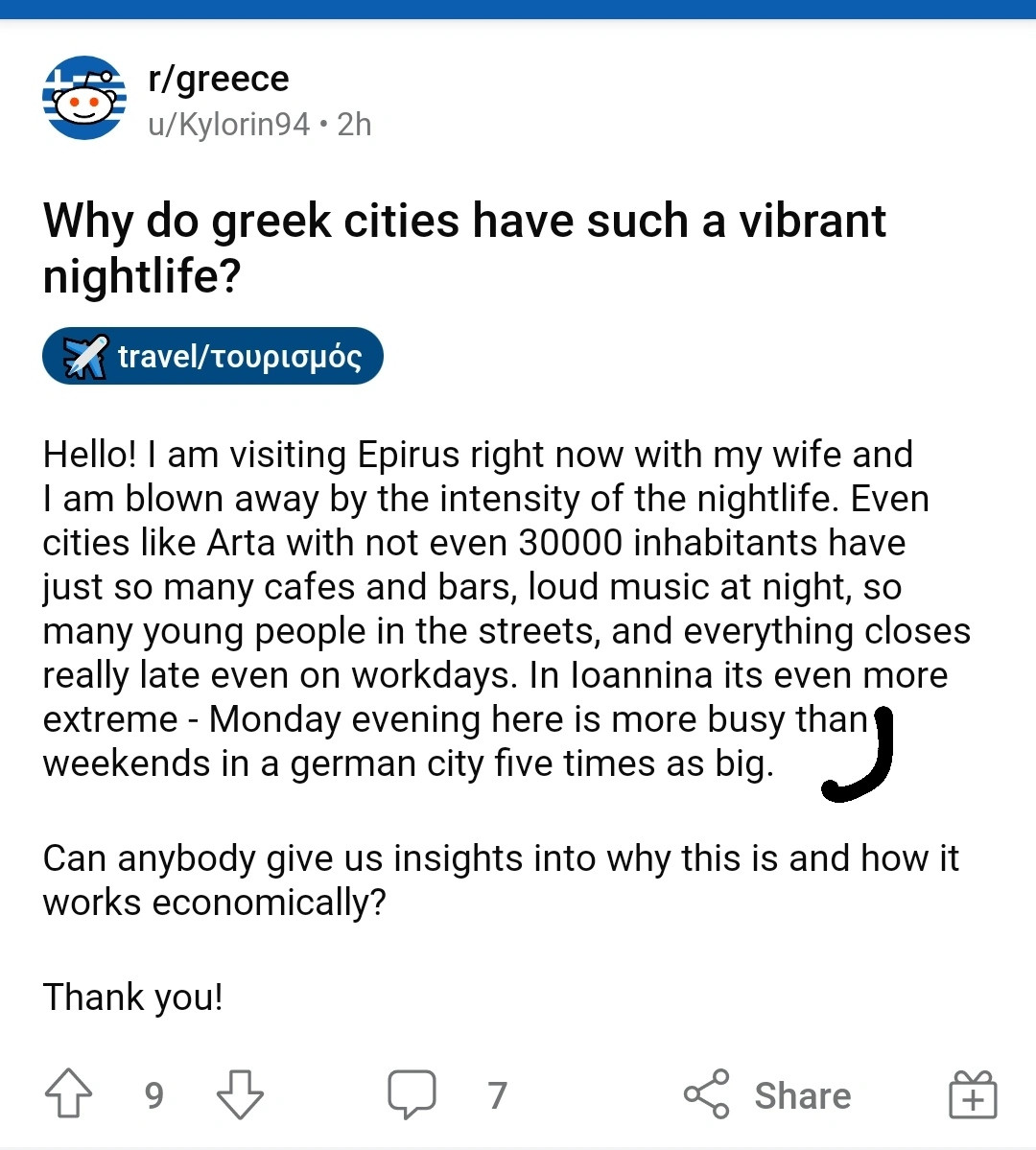
Task: Open the r/greece subreddit avatar
Action: (x=84, y=98)
